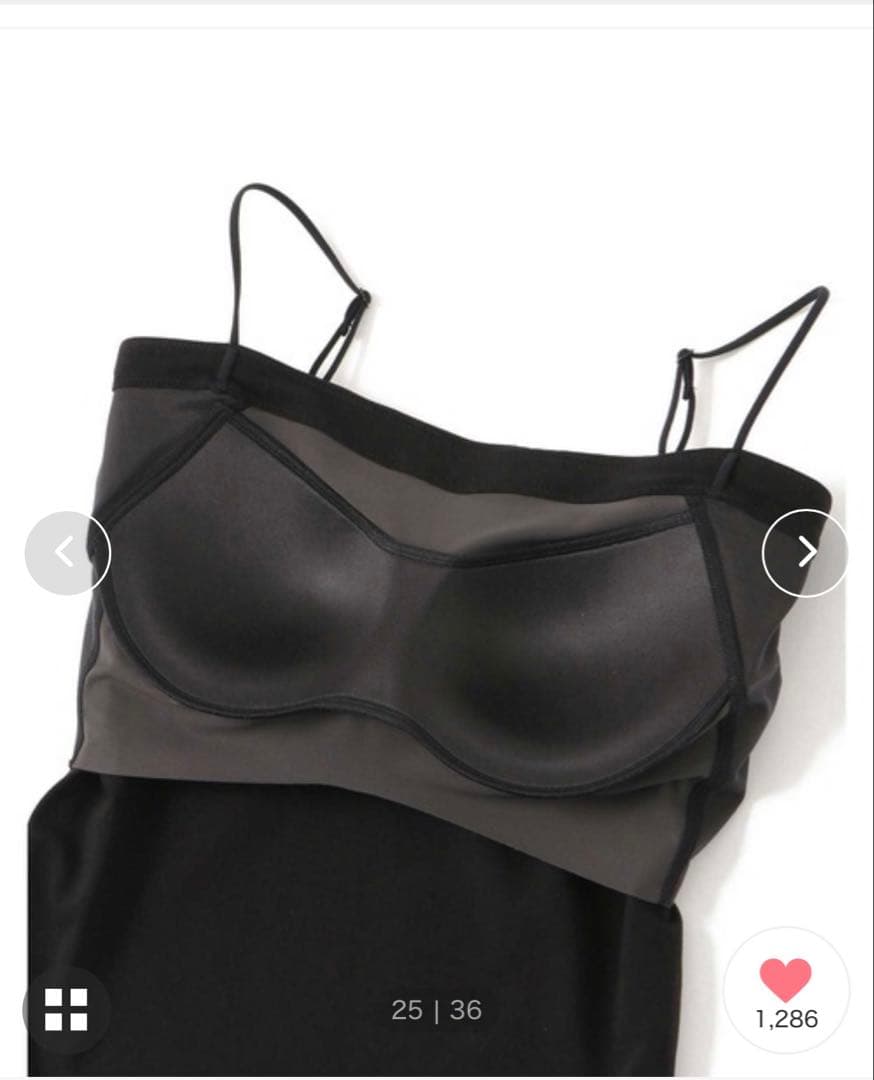Go to the previous product image
This screenshot has width=874, height=1080.
coord(66,553)
